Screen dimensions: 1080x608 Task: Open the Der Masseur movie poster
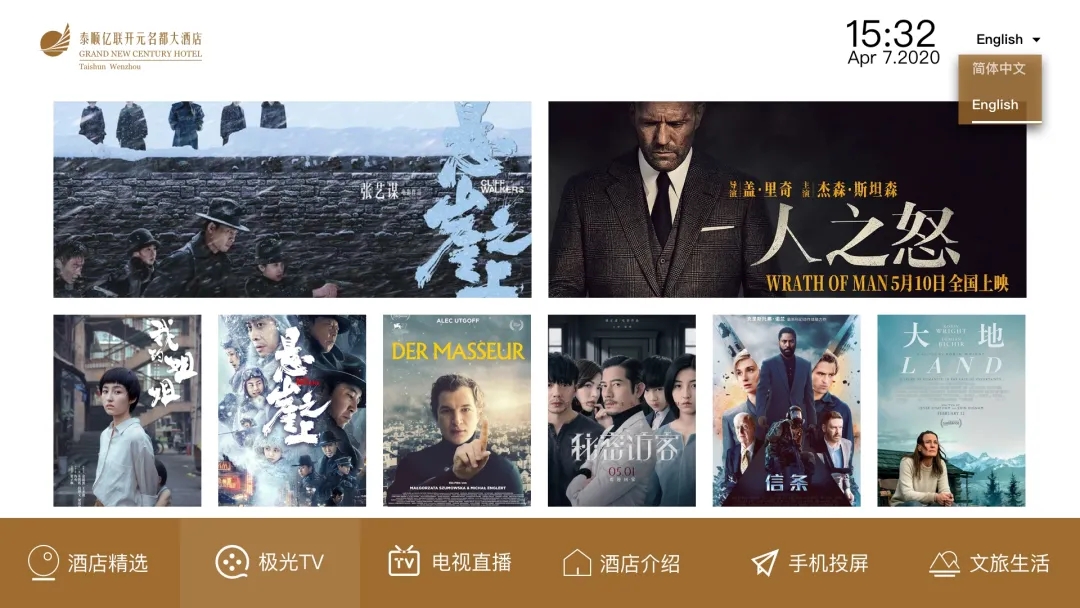tap(457, 410)
